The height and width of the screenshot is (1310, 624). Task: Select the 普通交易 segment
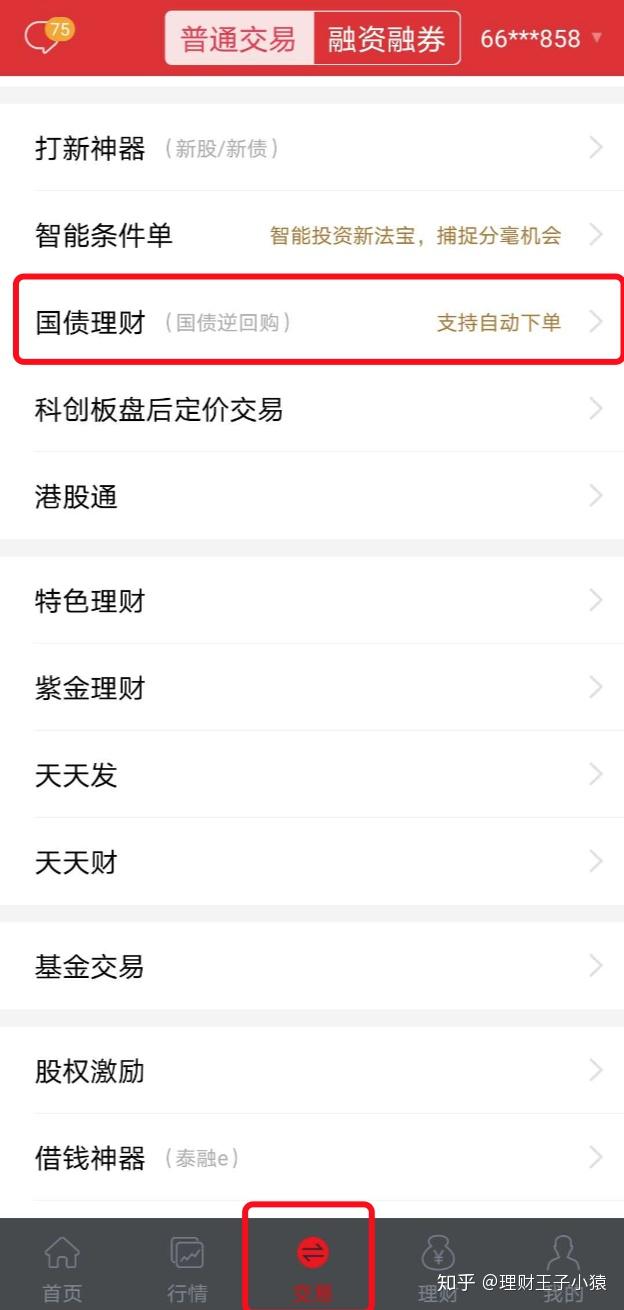pos(239,39)
